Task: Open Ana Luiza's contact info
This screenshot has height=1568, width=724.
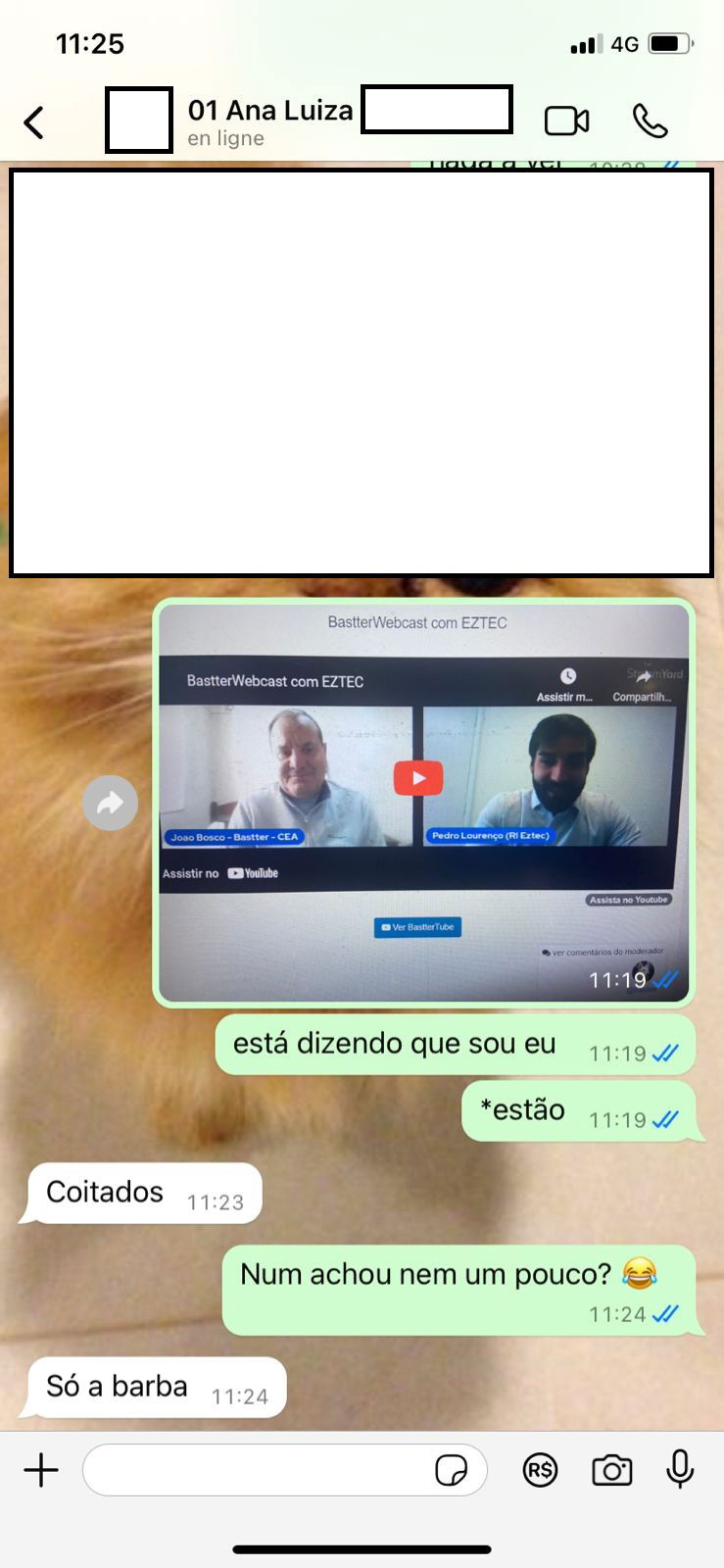Action: [x=270, y=121]
